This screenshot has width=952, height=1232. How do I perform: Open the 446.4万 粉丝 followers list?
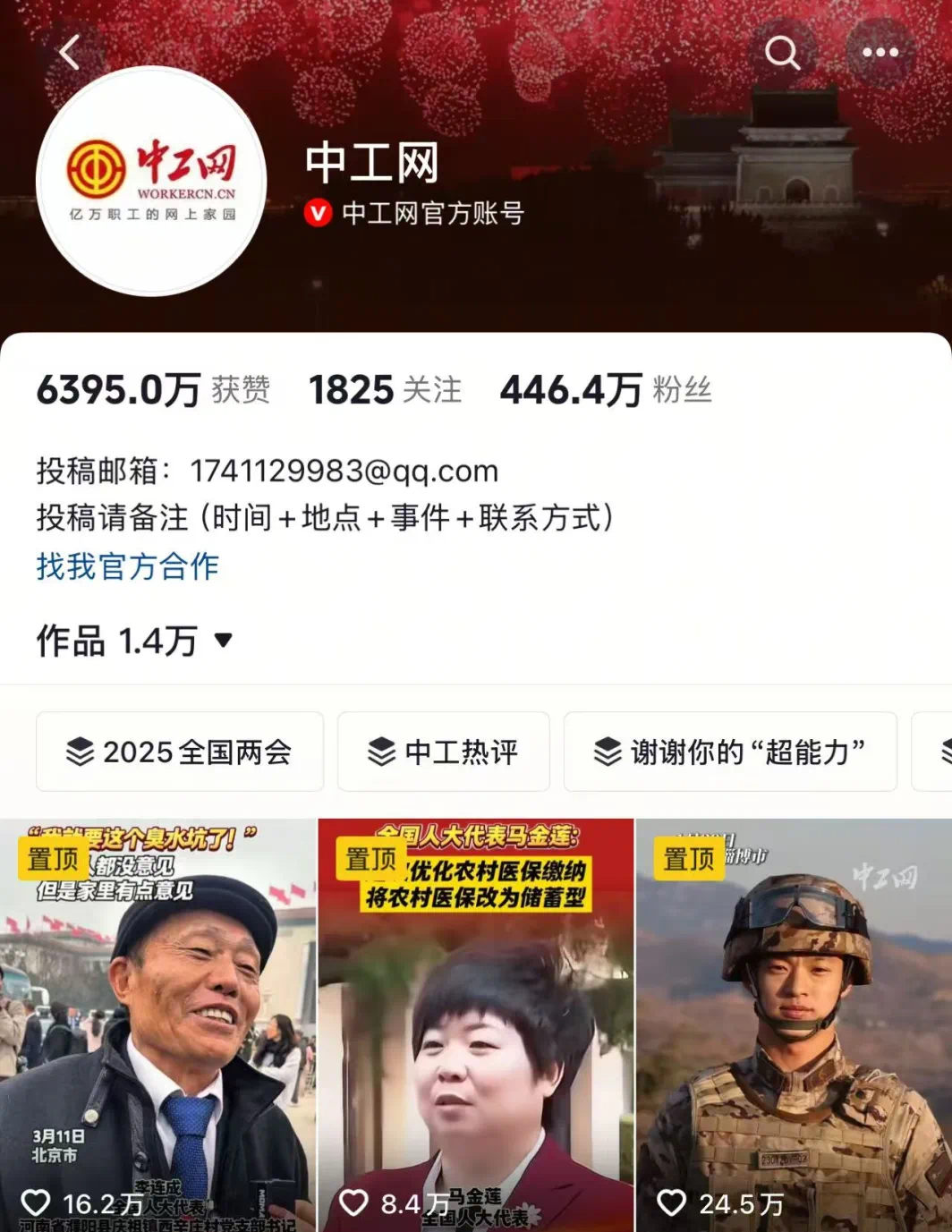coord(606,390)
